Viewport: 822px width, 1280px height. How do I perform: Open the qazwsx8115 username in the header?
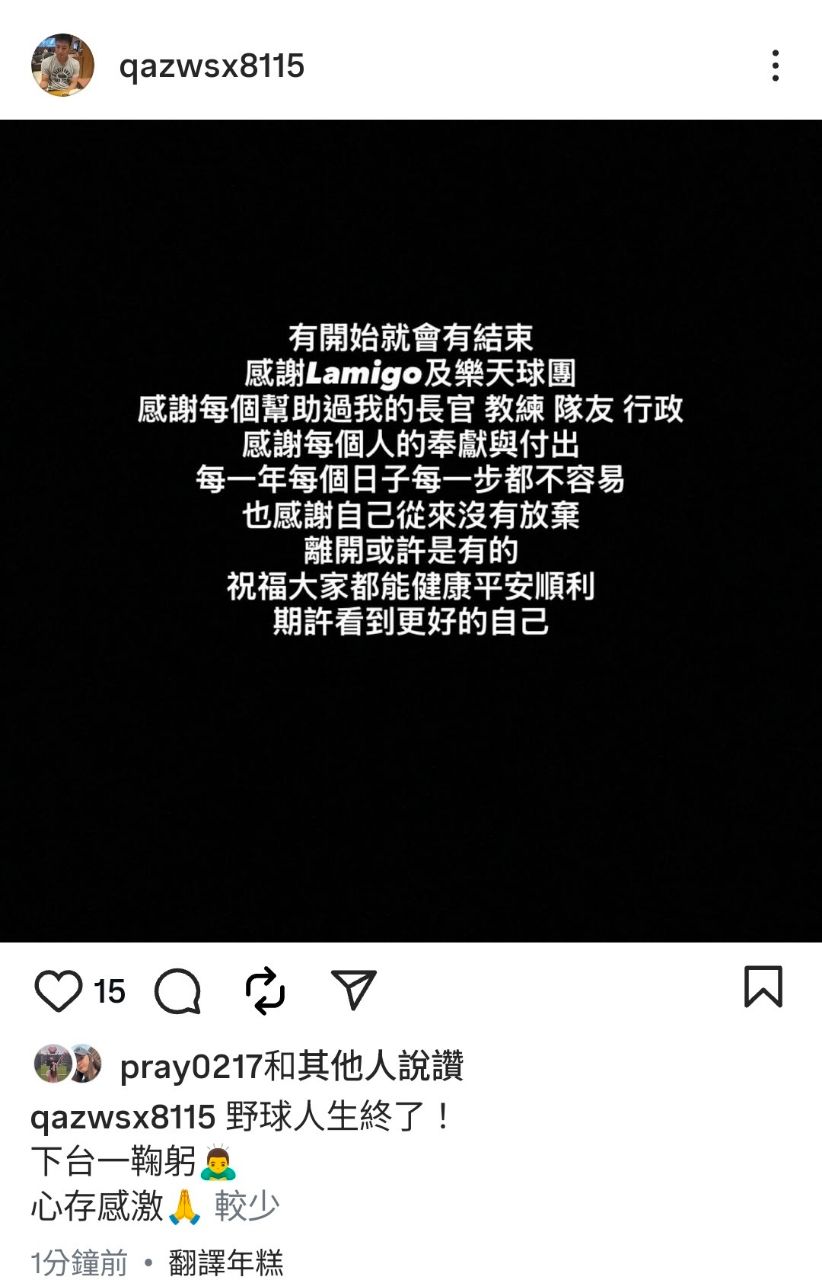211,66
